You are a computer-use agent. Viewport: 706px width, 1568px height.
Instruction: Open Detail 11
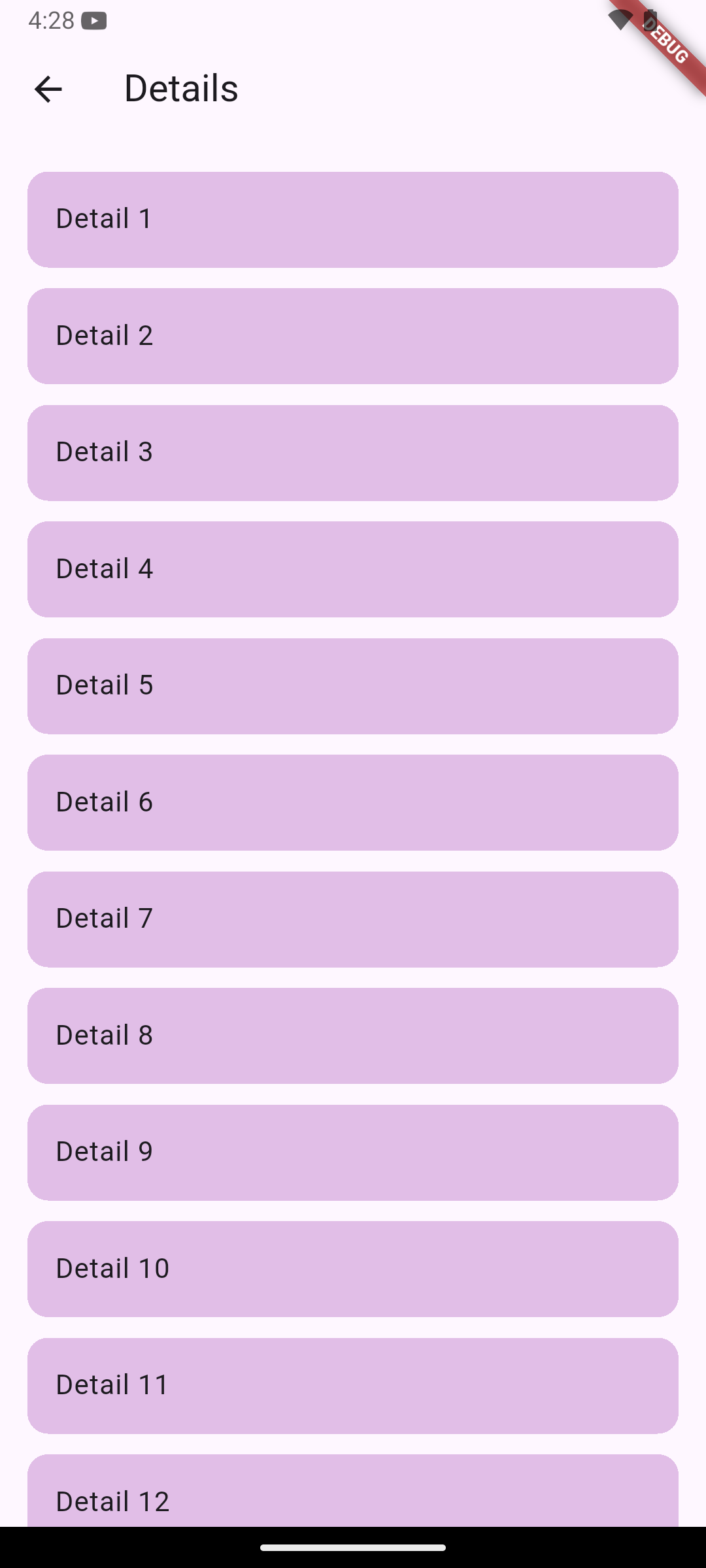[x=353, y=1384]
